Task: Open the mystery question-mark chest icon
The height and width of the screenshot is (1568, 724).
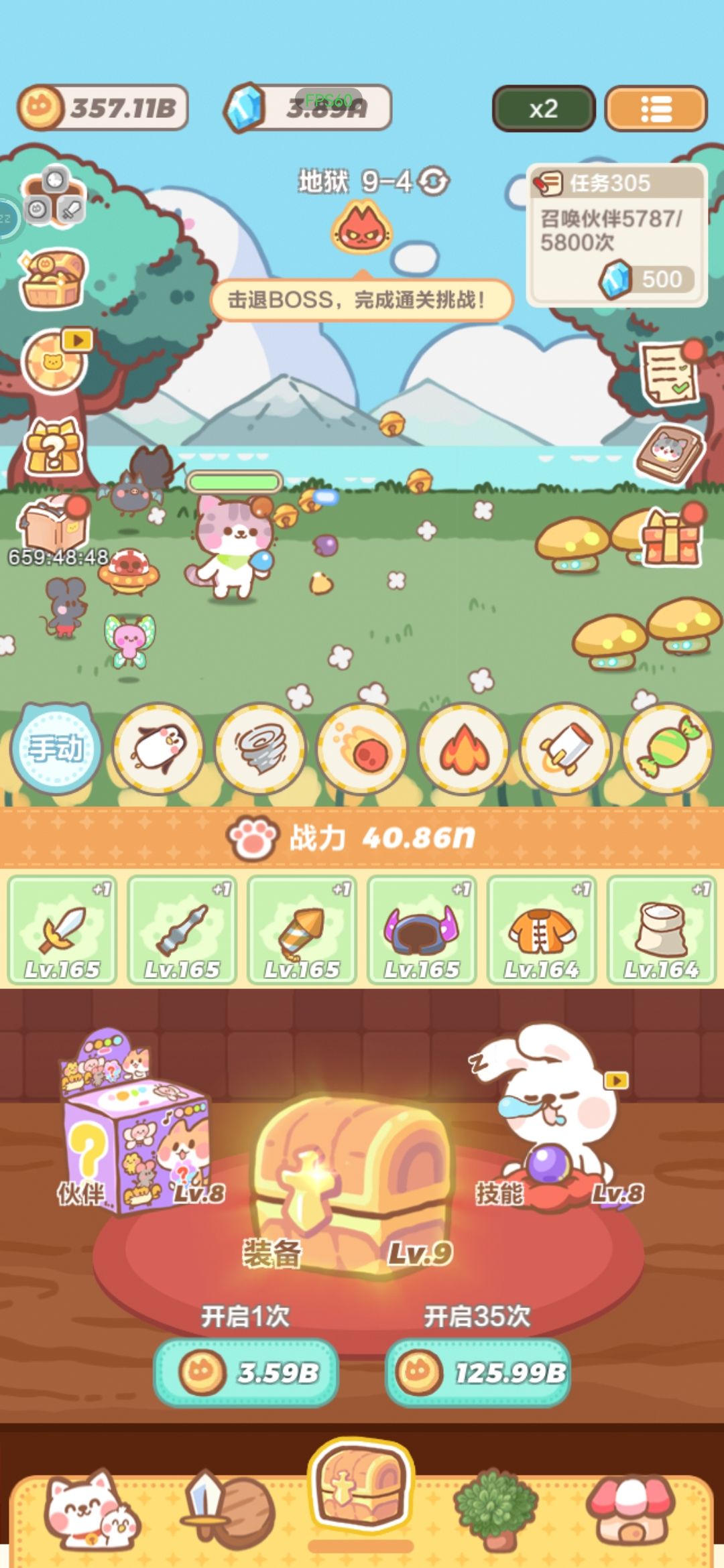Action: point(54,446)
